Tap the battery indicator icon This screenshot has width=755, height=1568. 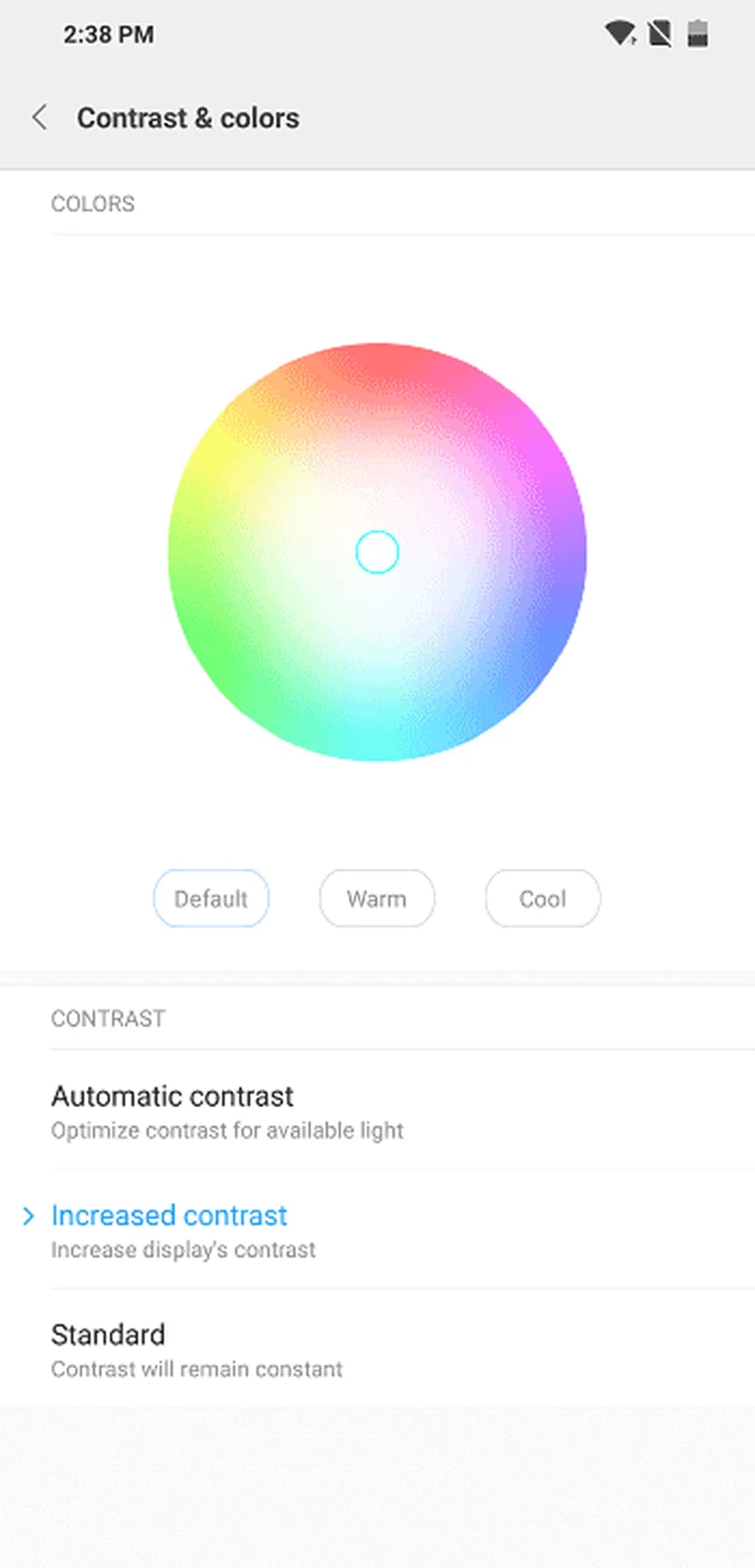699,33
